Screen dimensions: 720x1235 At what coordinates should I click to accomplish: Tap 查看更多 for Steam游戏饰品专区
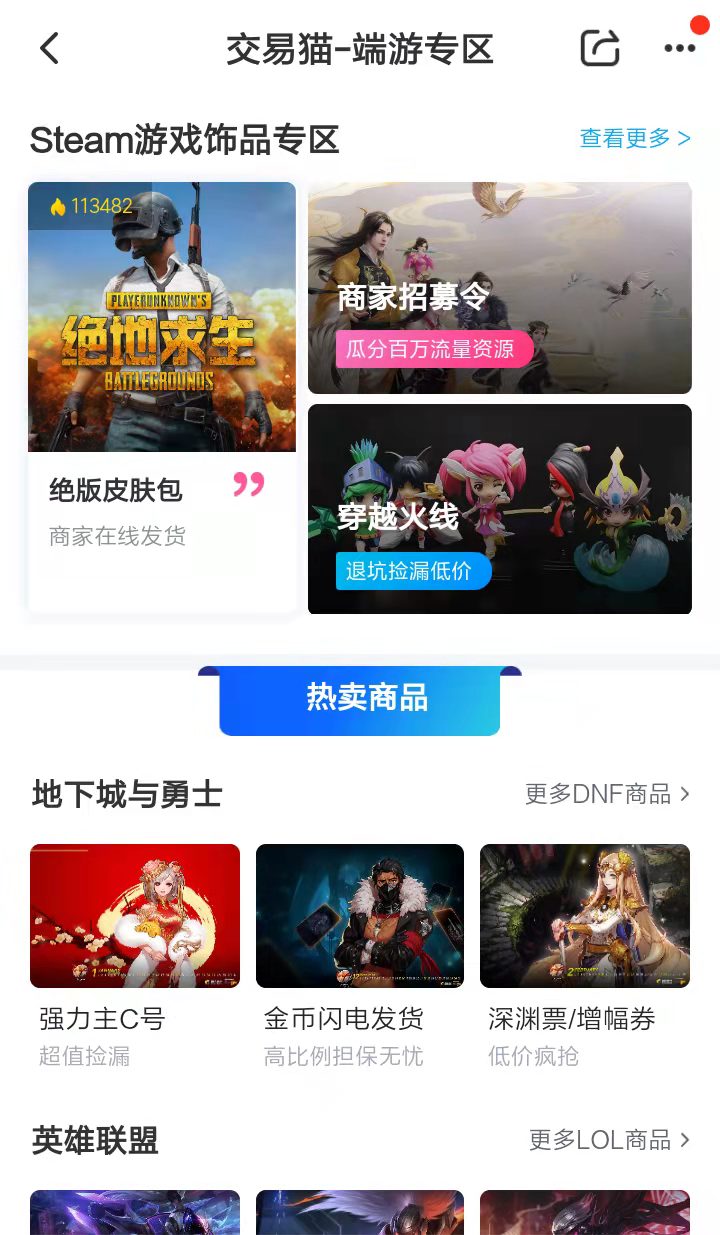[635, 138]
